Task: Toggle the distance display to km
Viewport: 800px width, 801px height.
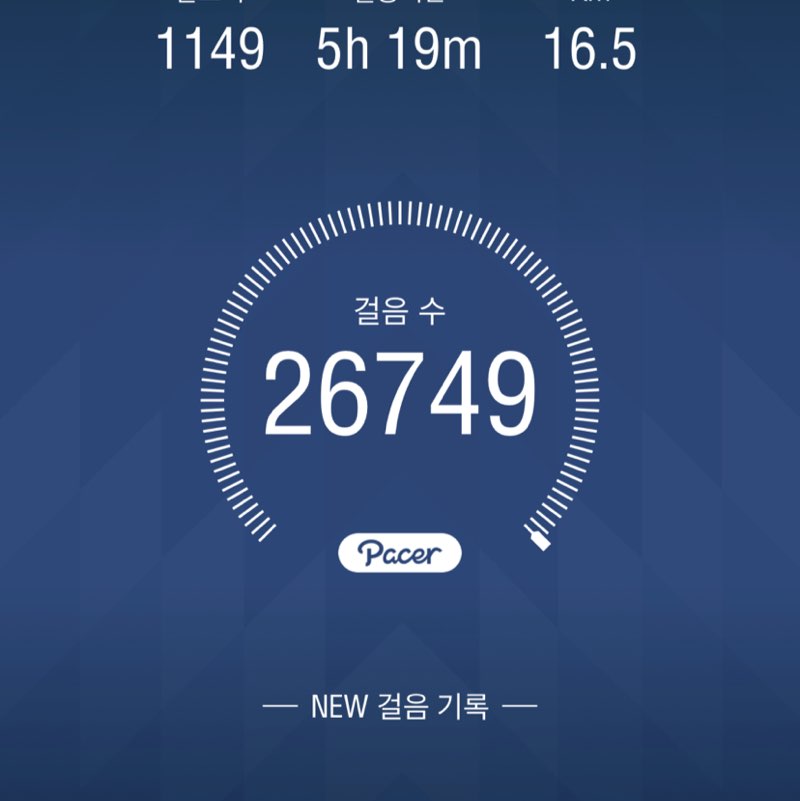Action: click(x=590, y=46)
